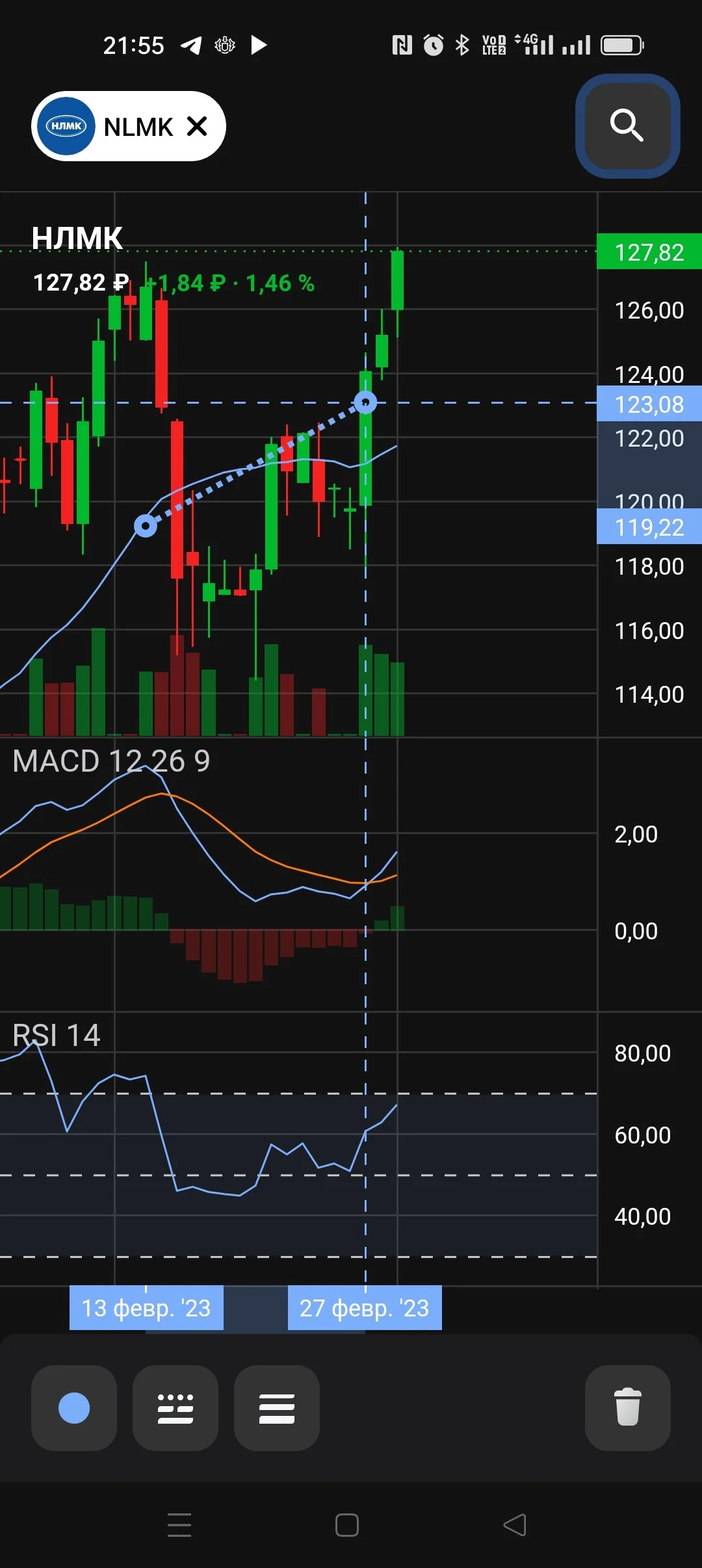Open the line color picker circle
Image resolution: width=702 pixels, height=1568 pixels.
(74, 1407)
